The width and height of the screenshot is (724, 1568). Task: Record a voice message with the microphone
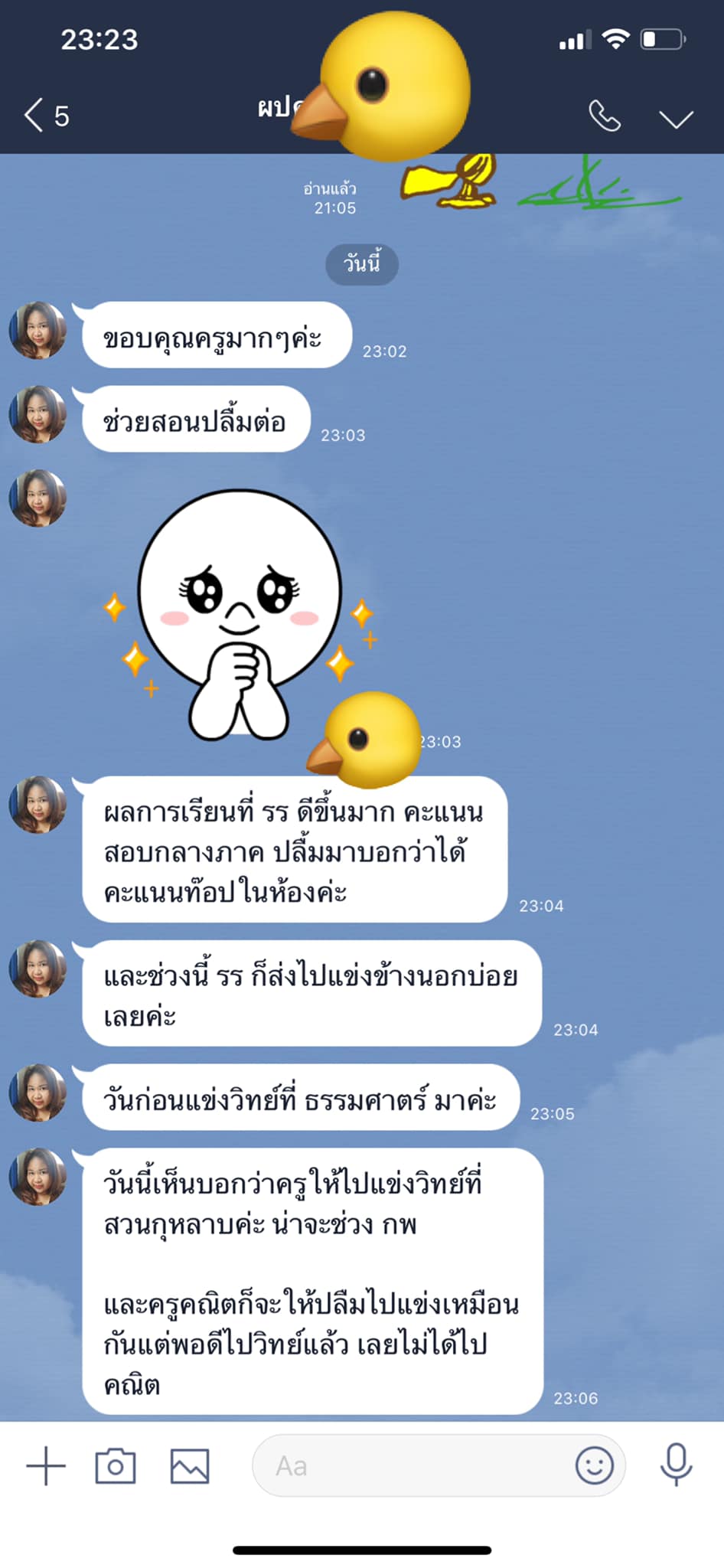click(x=676, y=1465)
